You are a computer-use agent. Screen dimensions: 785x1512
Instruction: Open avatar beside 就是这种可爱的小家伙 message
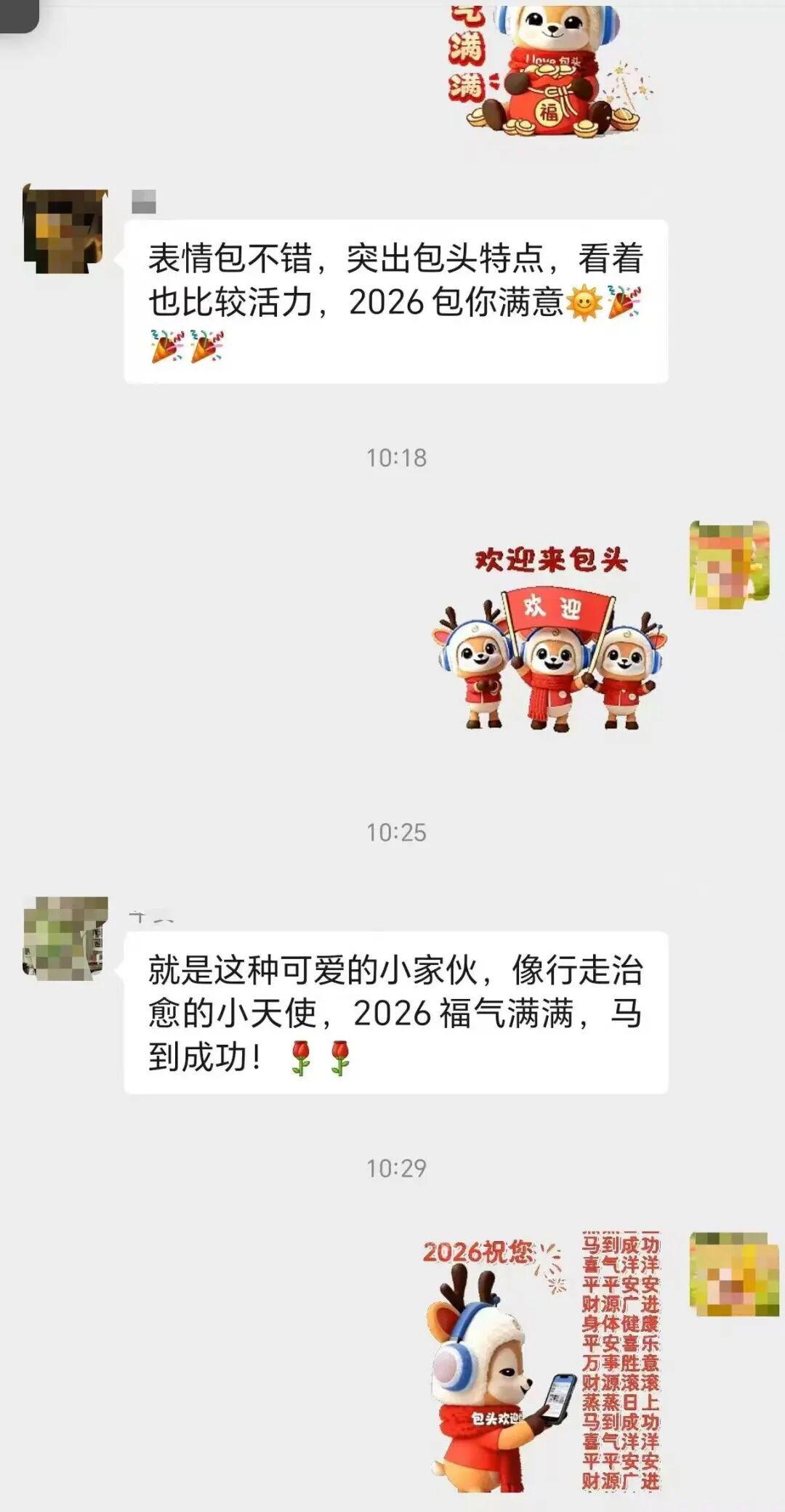65,938
